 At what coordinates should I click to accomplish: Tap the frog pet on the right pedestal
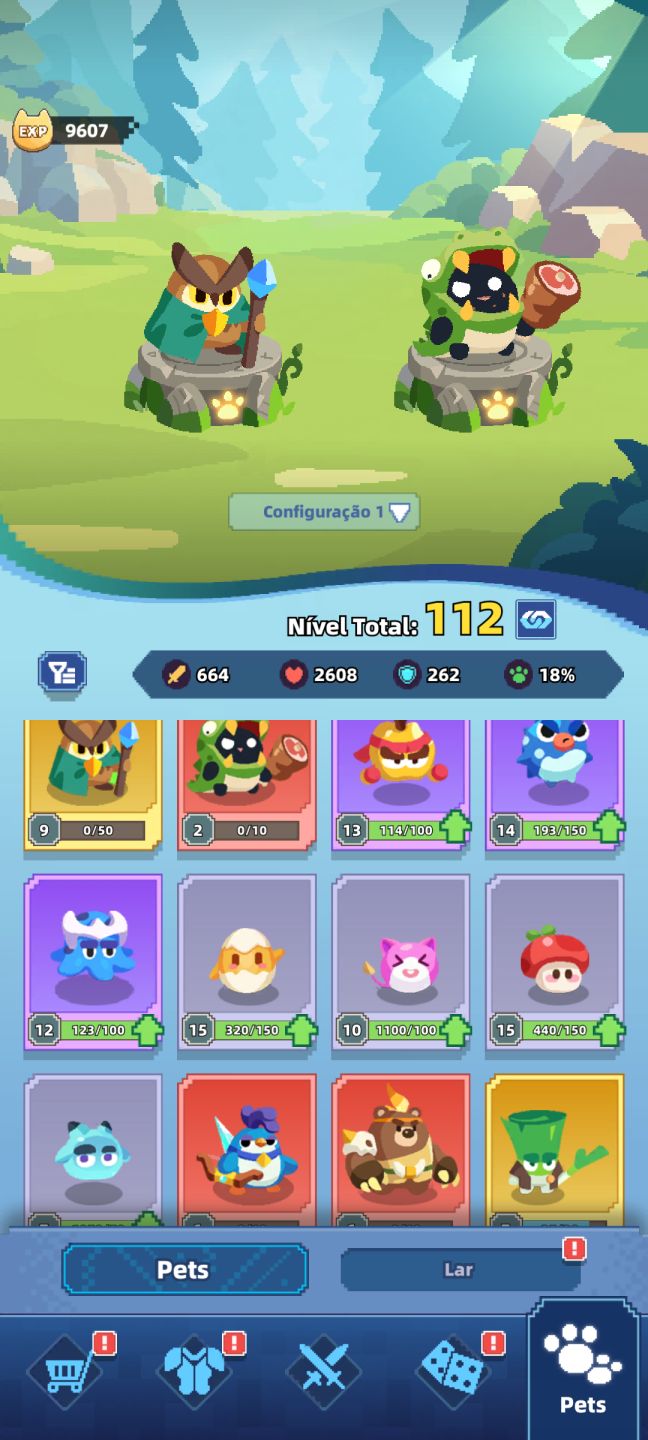(x=488, y=295)
